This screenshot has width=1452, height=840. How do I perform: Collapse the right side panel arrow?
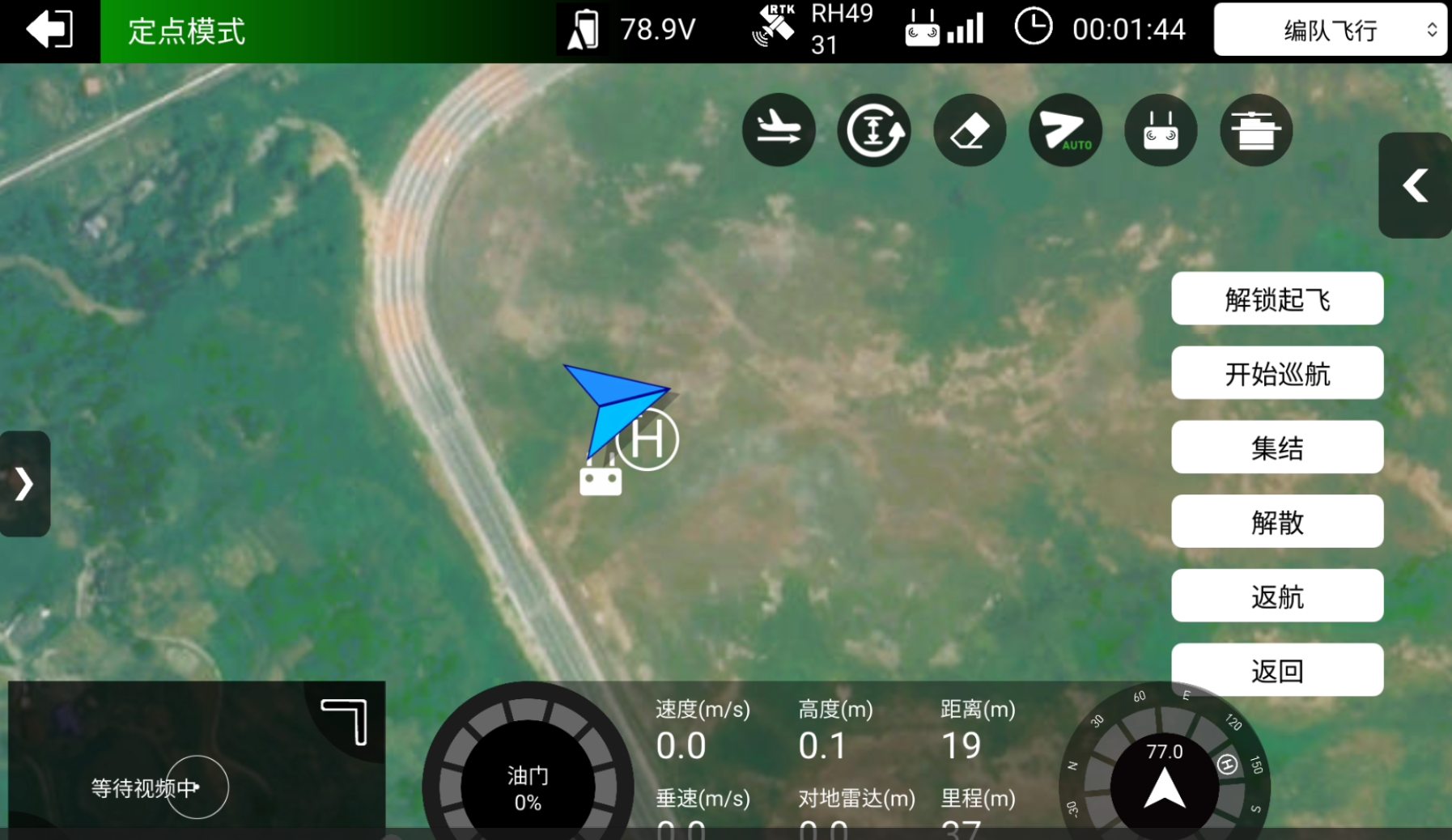click(1414, 185)
